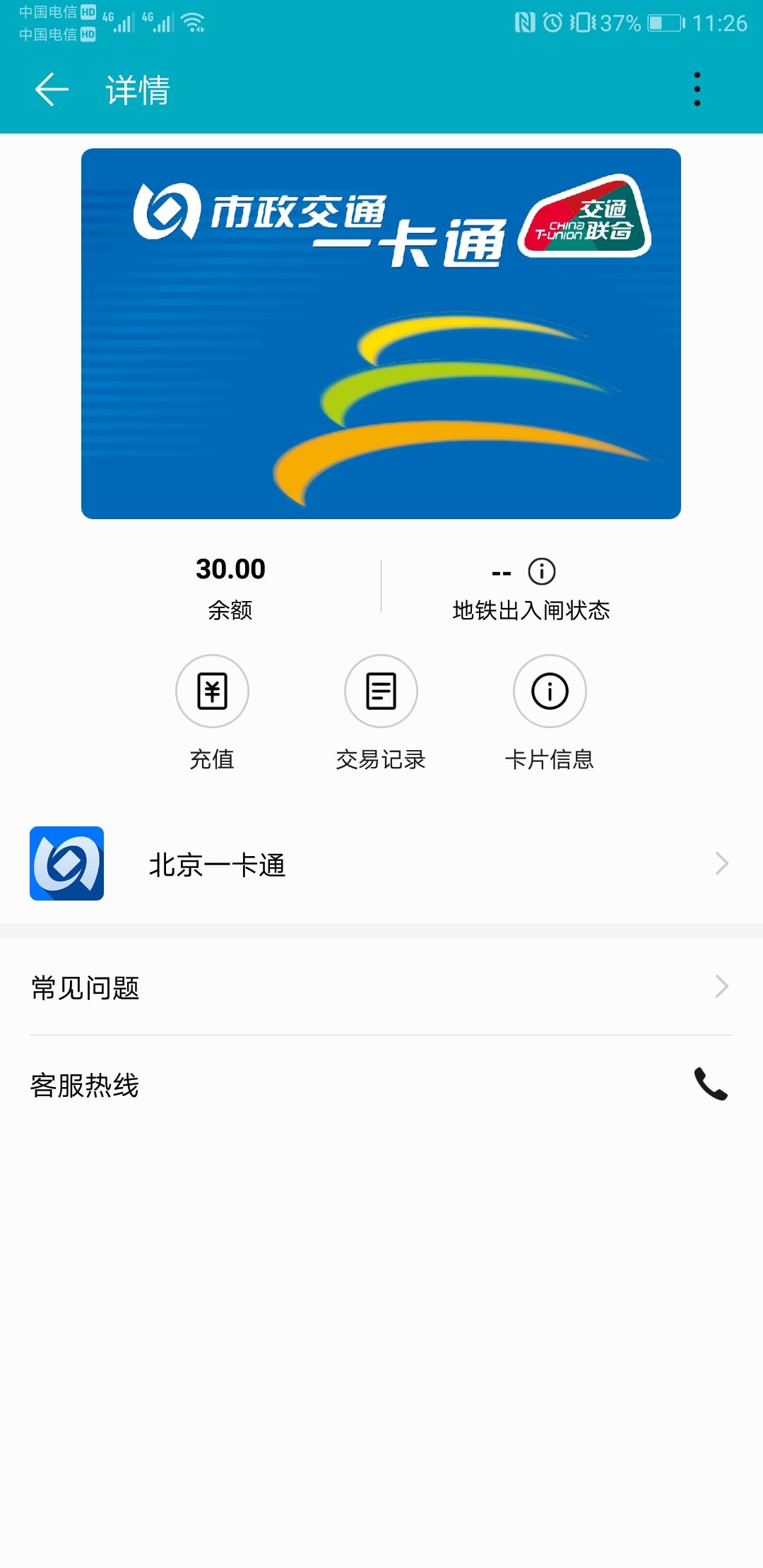Tap the Beijing Yikatong app logo
The width and height of the screenshot is (763, 1568).
tap(67, 863)
